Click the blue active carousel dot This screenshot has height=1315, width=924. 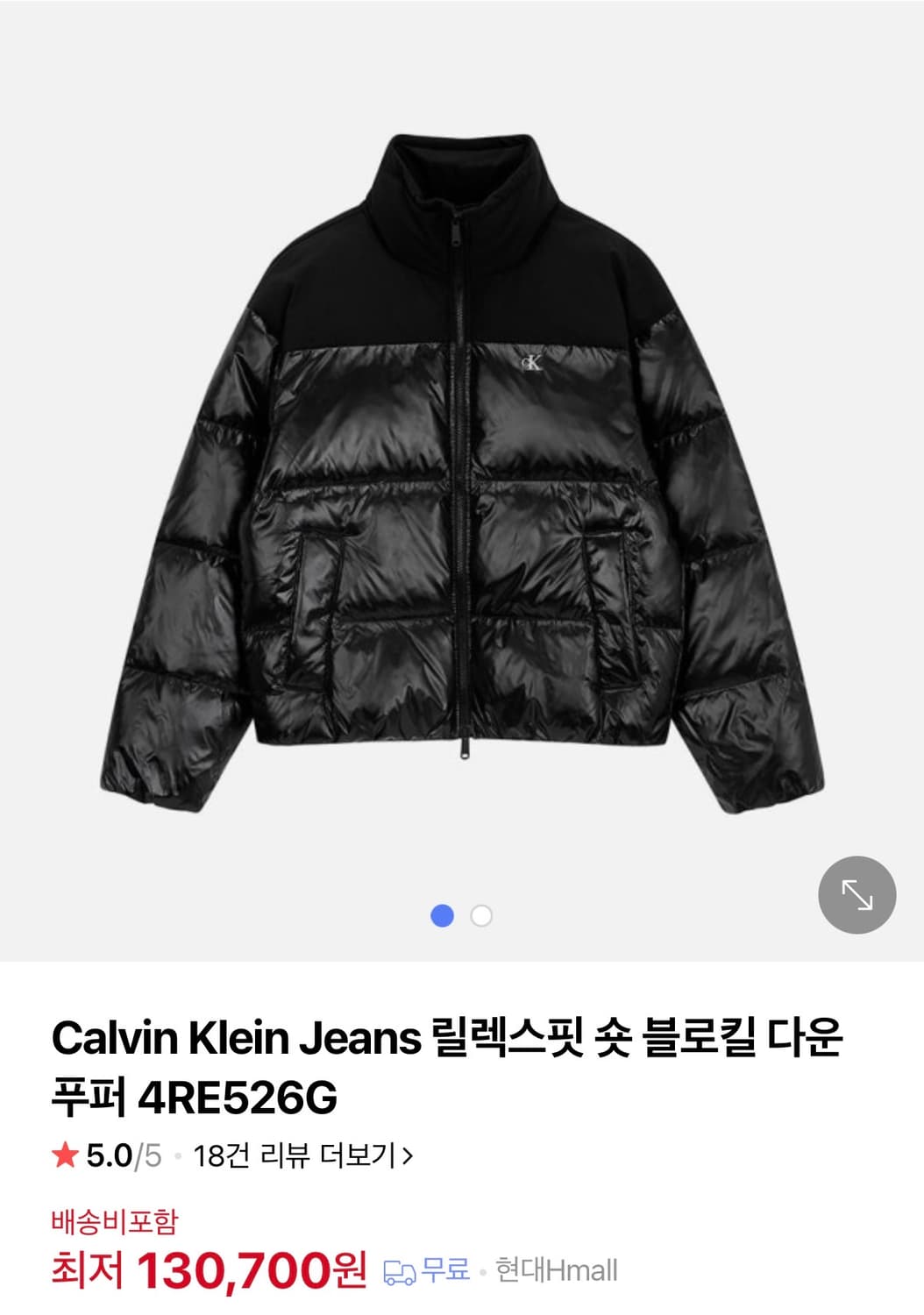click(443, 915)
